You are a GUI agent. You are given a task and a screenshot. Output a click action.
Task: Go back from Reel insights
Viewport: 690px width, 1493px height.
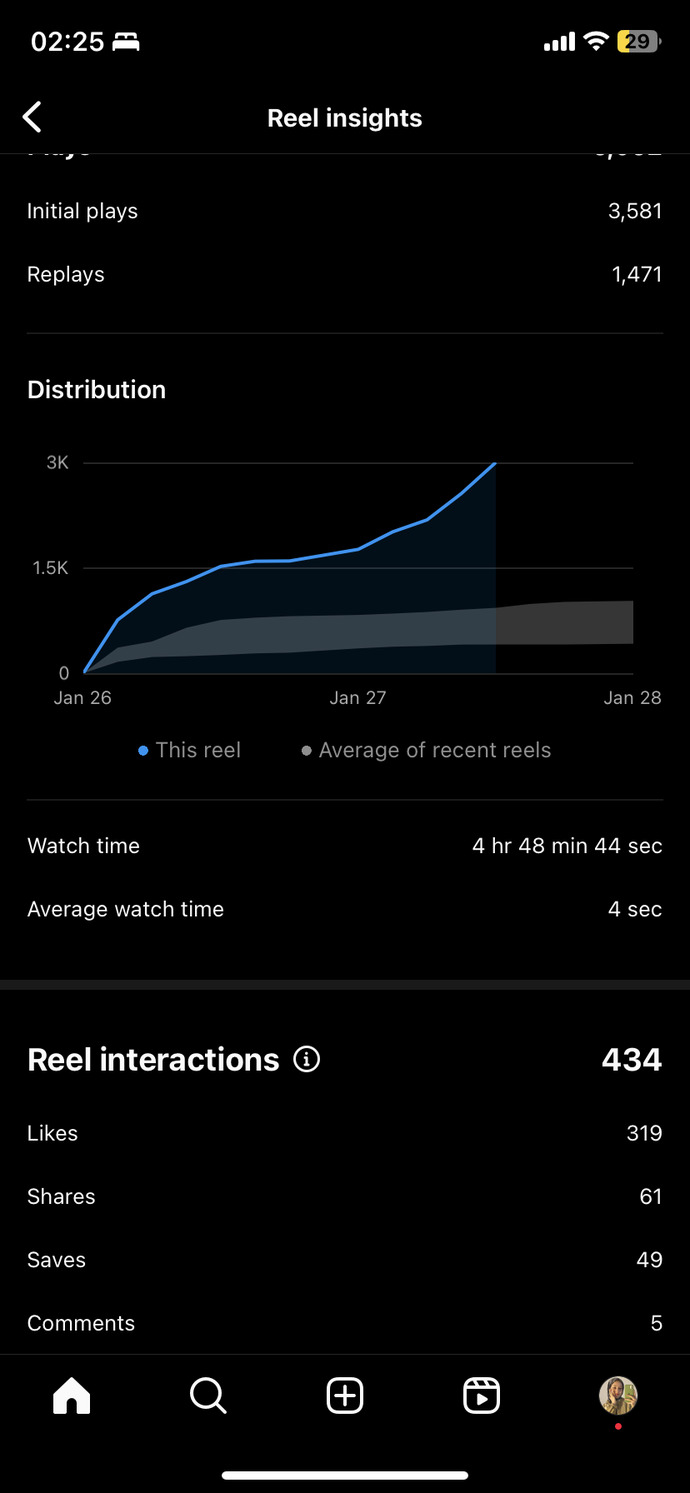pyautogui.click(x=32, y=117)
